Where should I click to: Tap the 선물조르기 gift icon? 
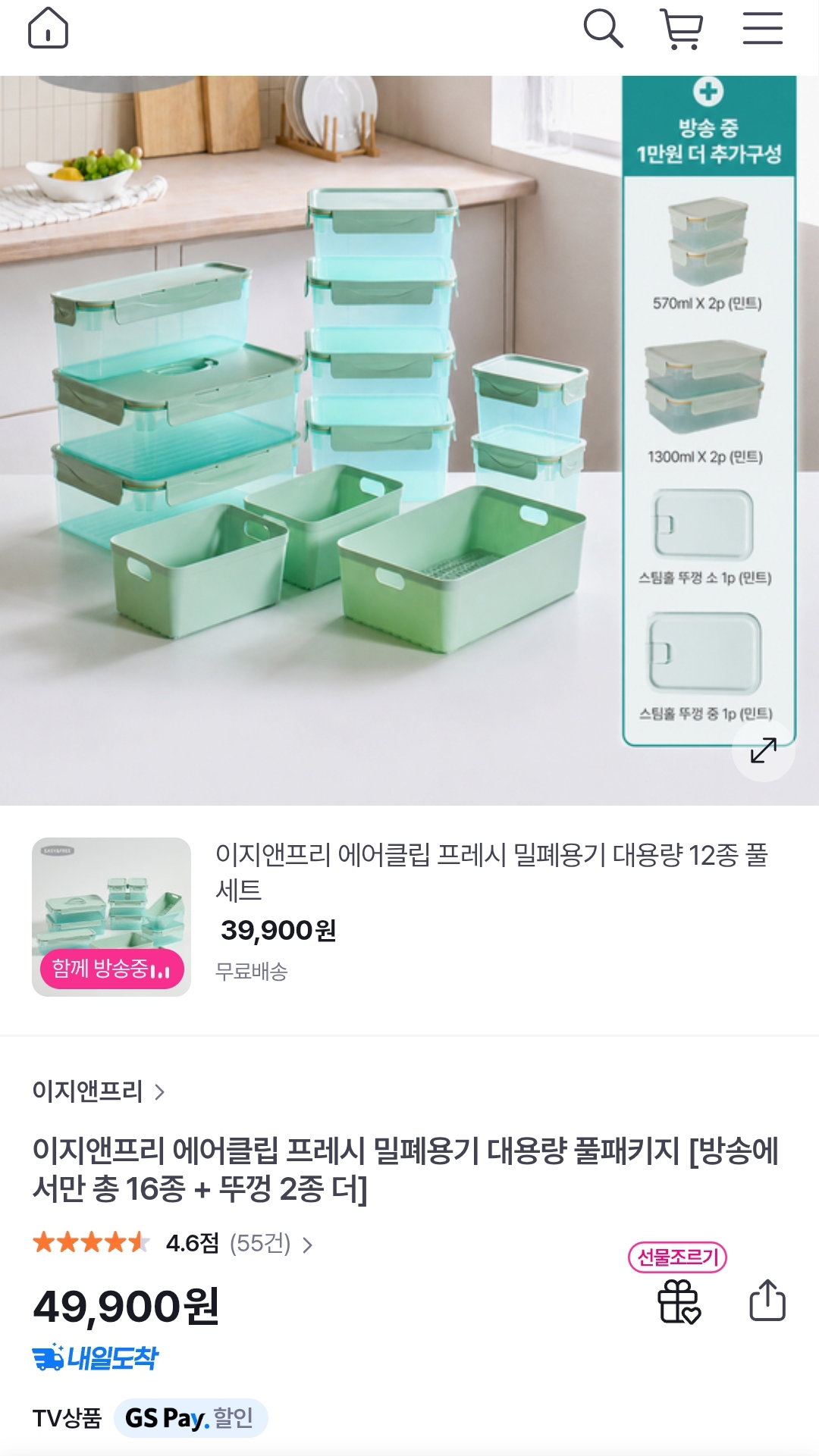[678, 1301]
